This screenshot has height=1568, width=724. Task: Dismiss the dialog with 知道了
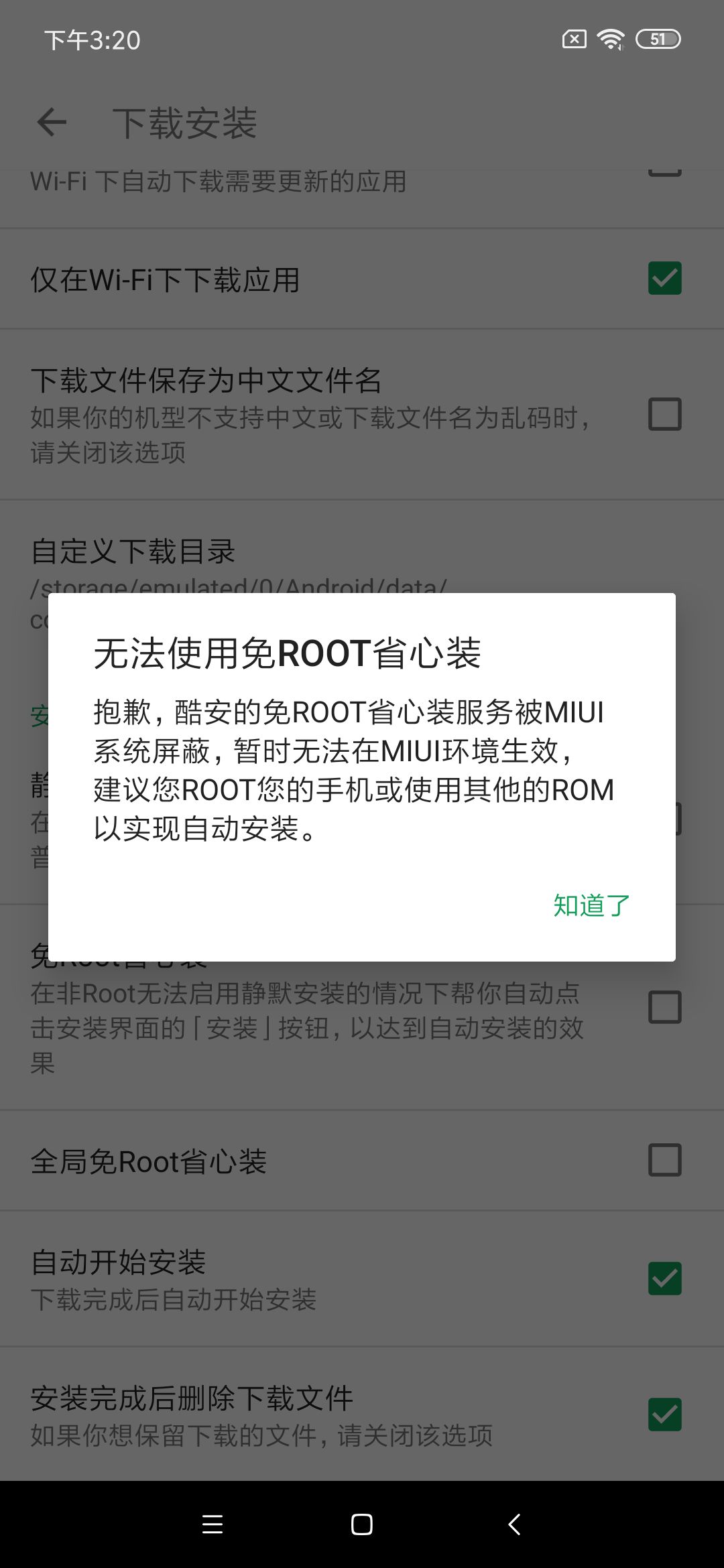tap(591, 905)
